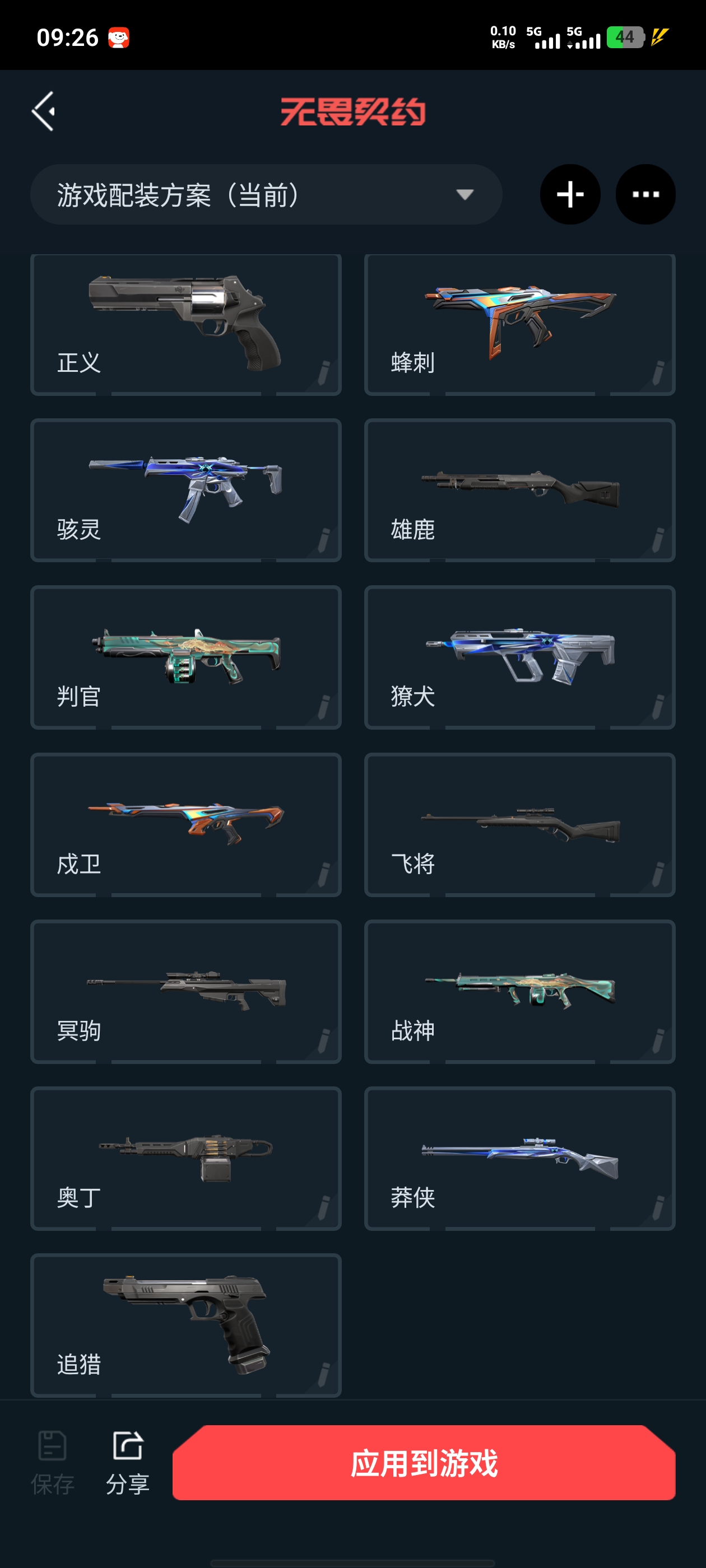Open the 判官 weapon card
Image resolution: width=706 pixels, height=1568 pixels.
pyautogui.click(x=186, y=657)
